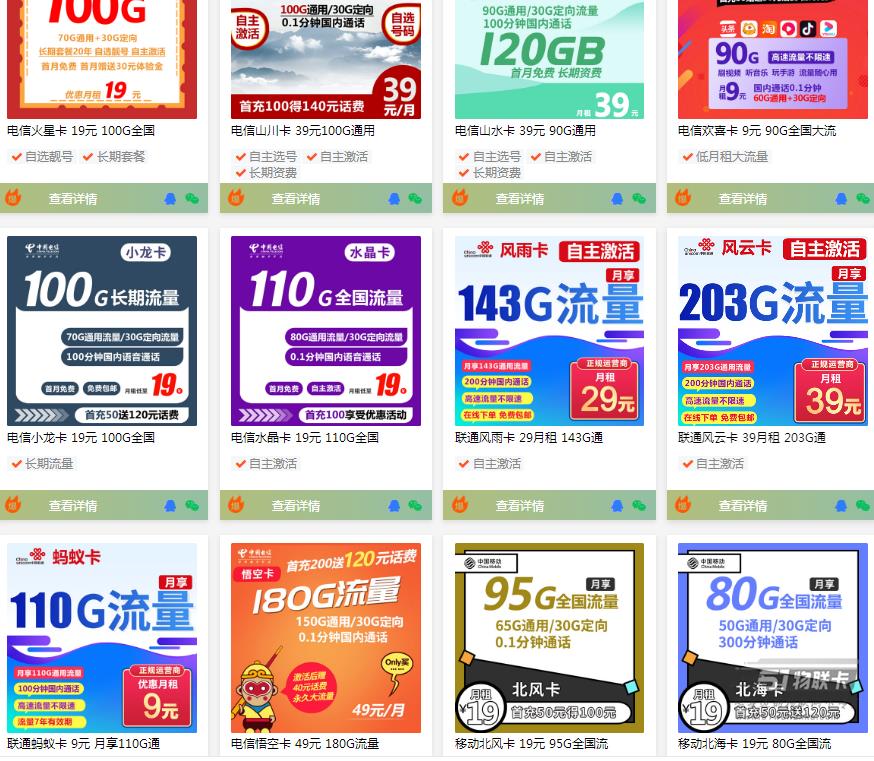See details for 电信欢喜卡 9元

(743, 199)
